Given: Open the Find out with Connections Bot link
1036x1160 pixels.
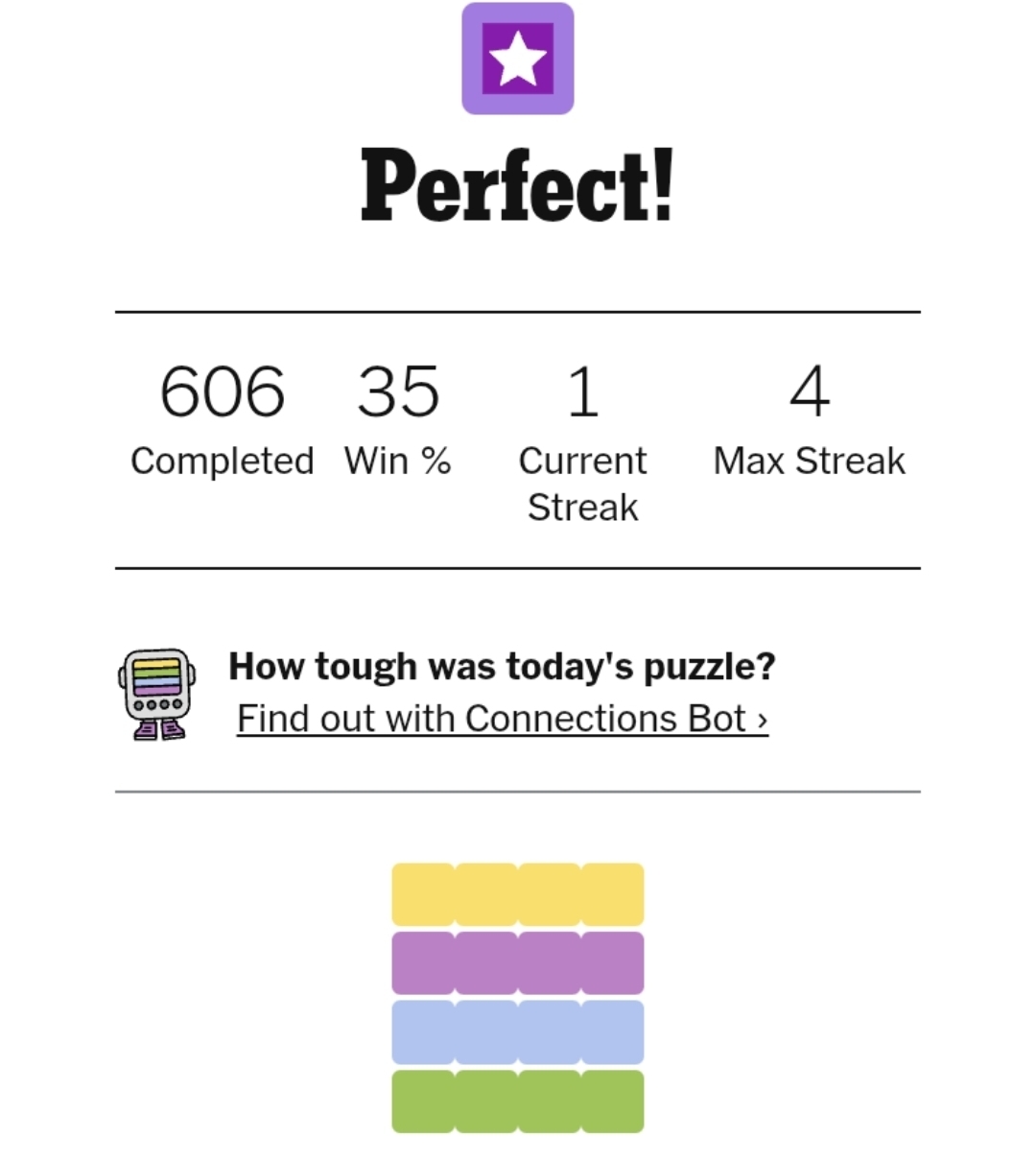Looking at the screenshot, I should click(502, 719).
